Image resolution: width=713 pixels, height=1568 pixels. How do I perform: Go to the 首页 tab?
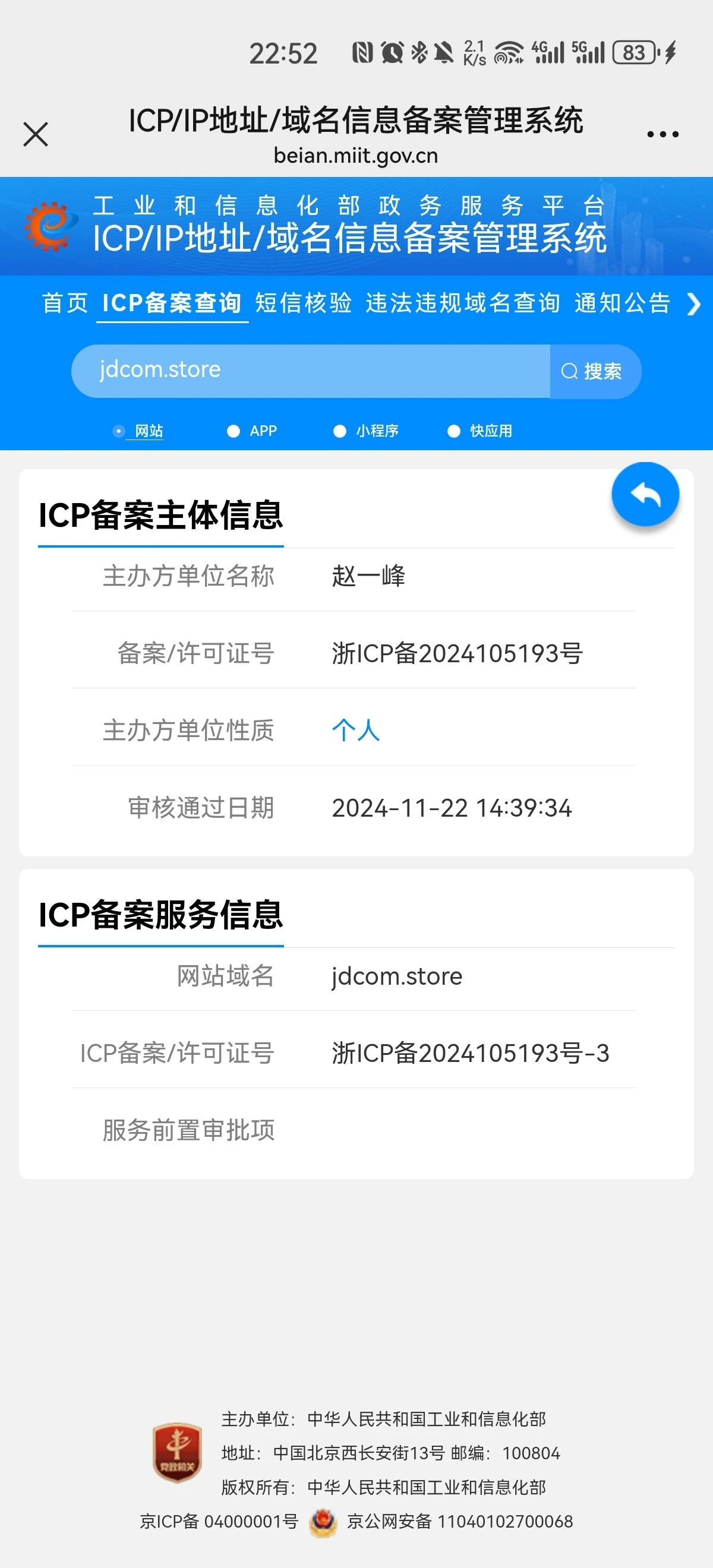pyautogui.click(x=65, y=302)
